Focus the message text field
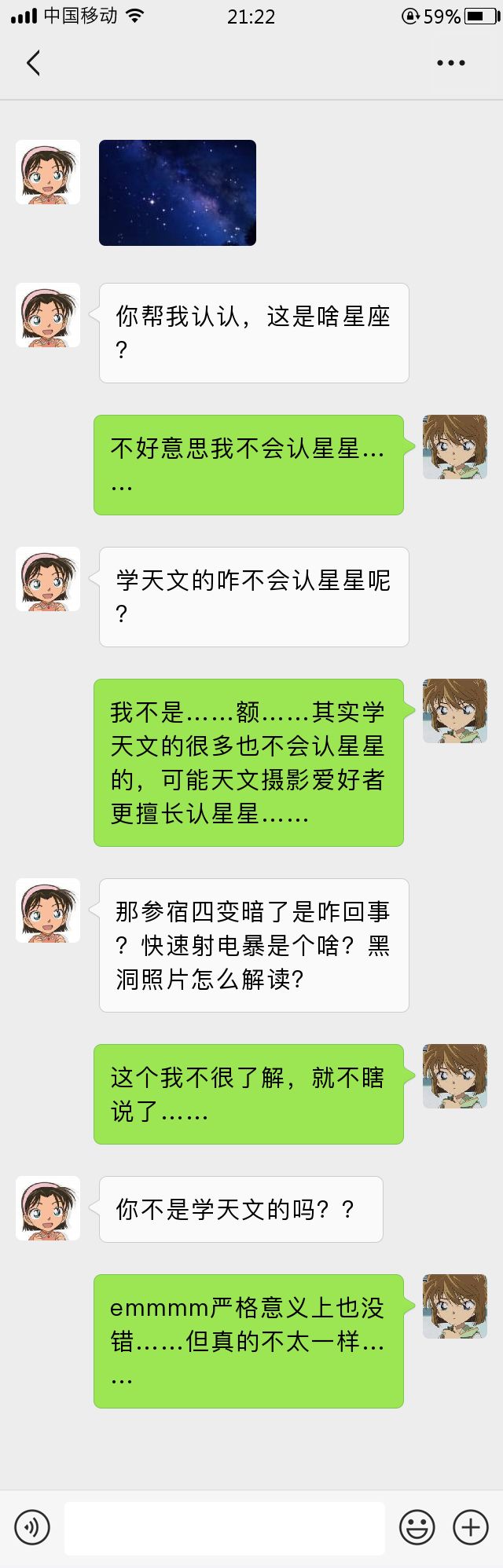The image size is (503, 1568). pos(225,1528)
